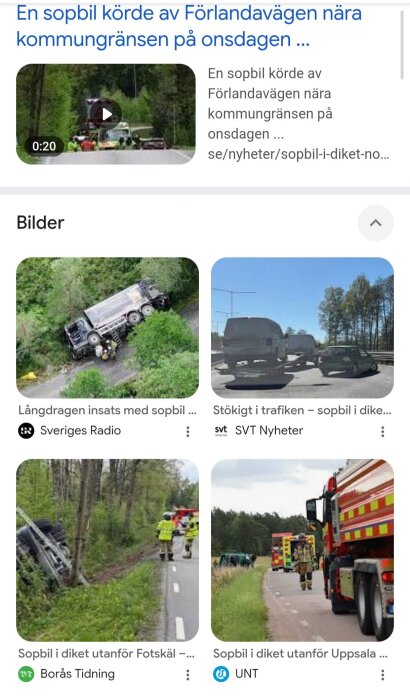Open the Sveriges Radio image result
Image resolution: width=410 pixels, height=700 pixels.
point(108,328)
